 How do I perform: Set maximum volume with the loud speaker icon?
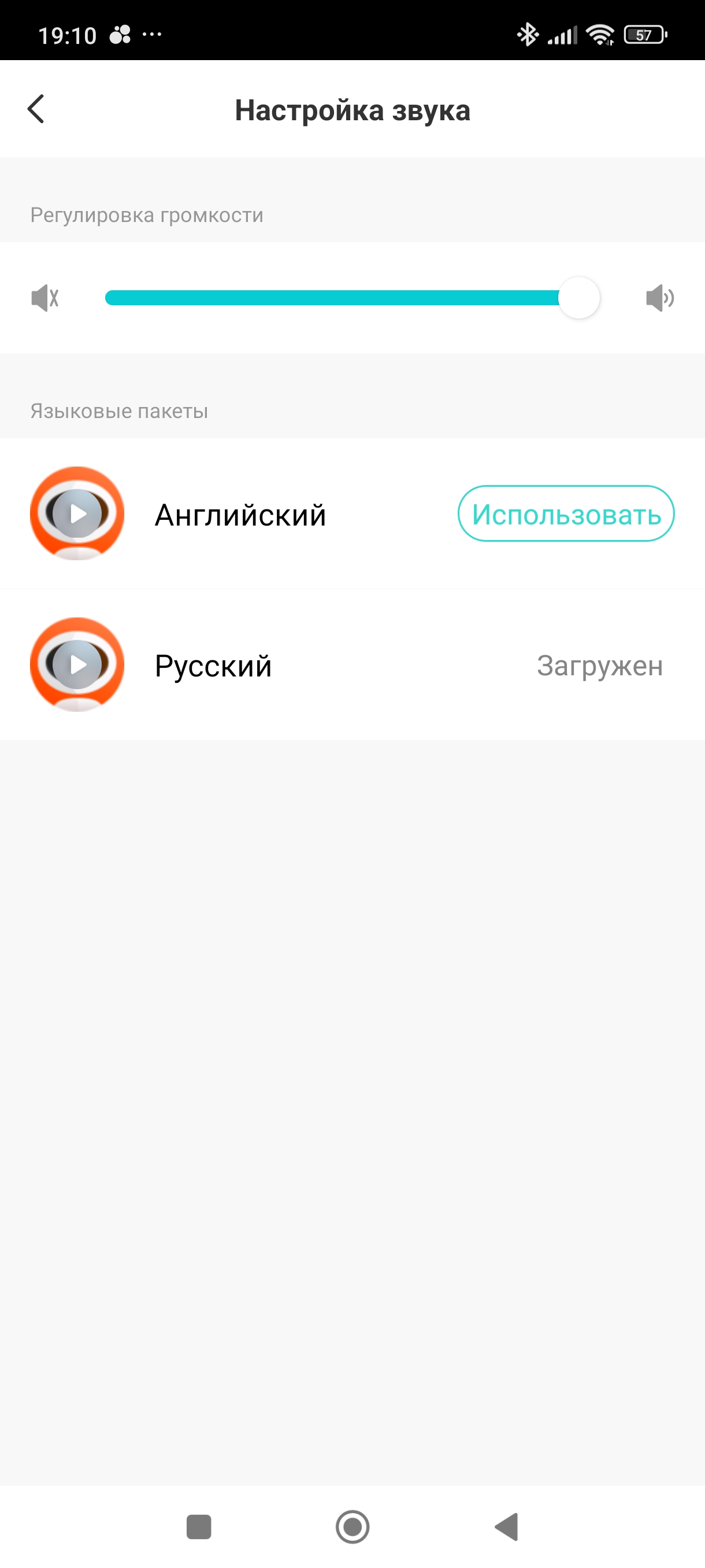pyautogui.click(x=659, y=298)
